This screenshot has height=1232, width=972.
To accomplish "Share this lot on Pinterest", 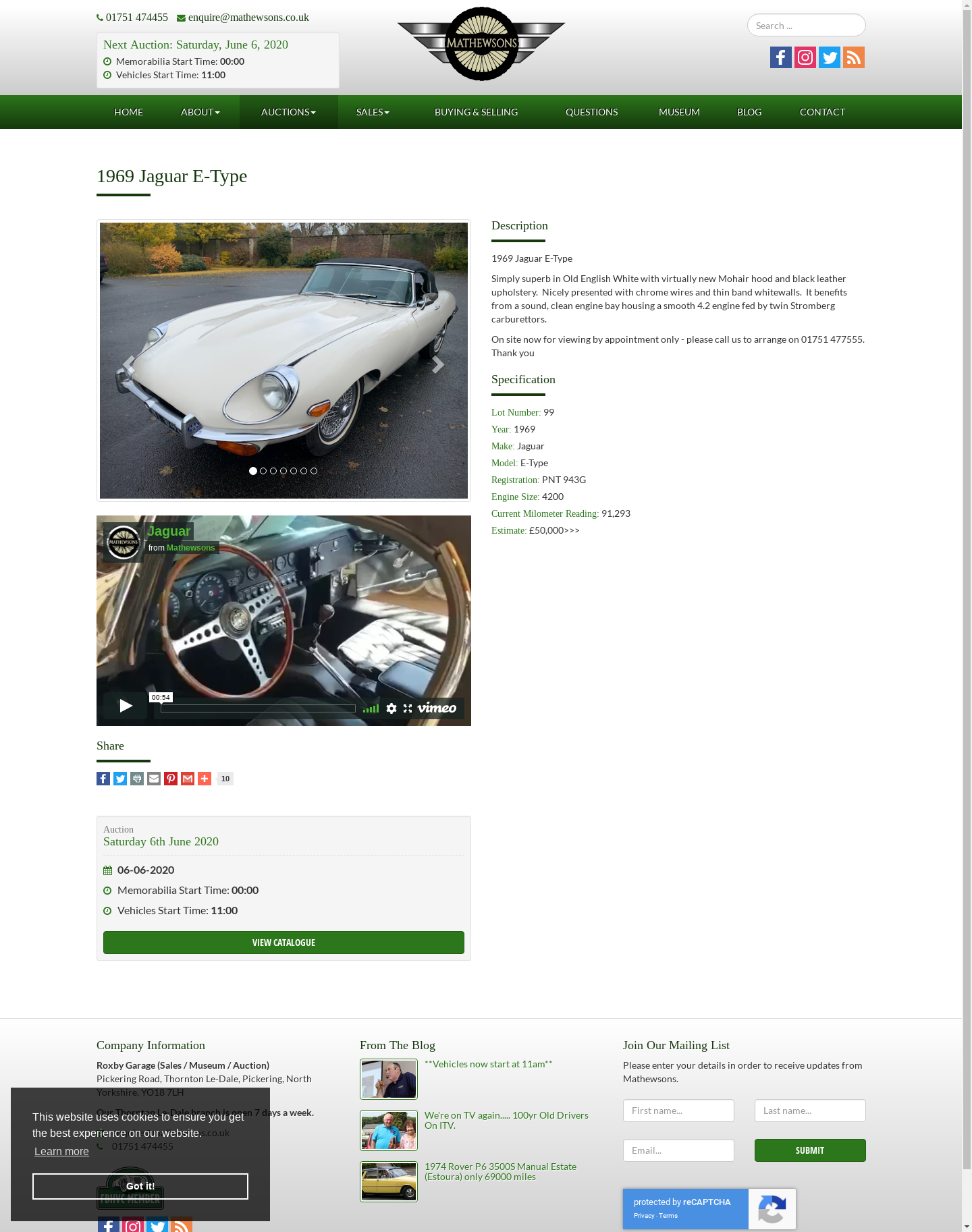I will point(171,779).
